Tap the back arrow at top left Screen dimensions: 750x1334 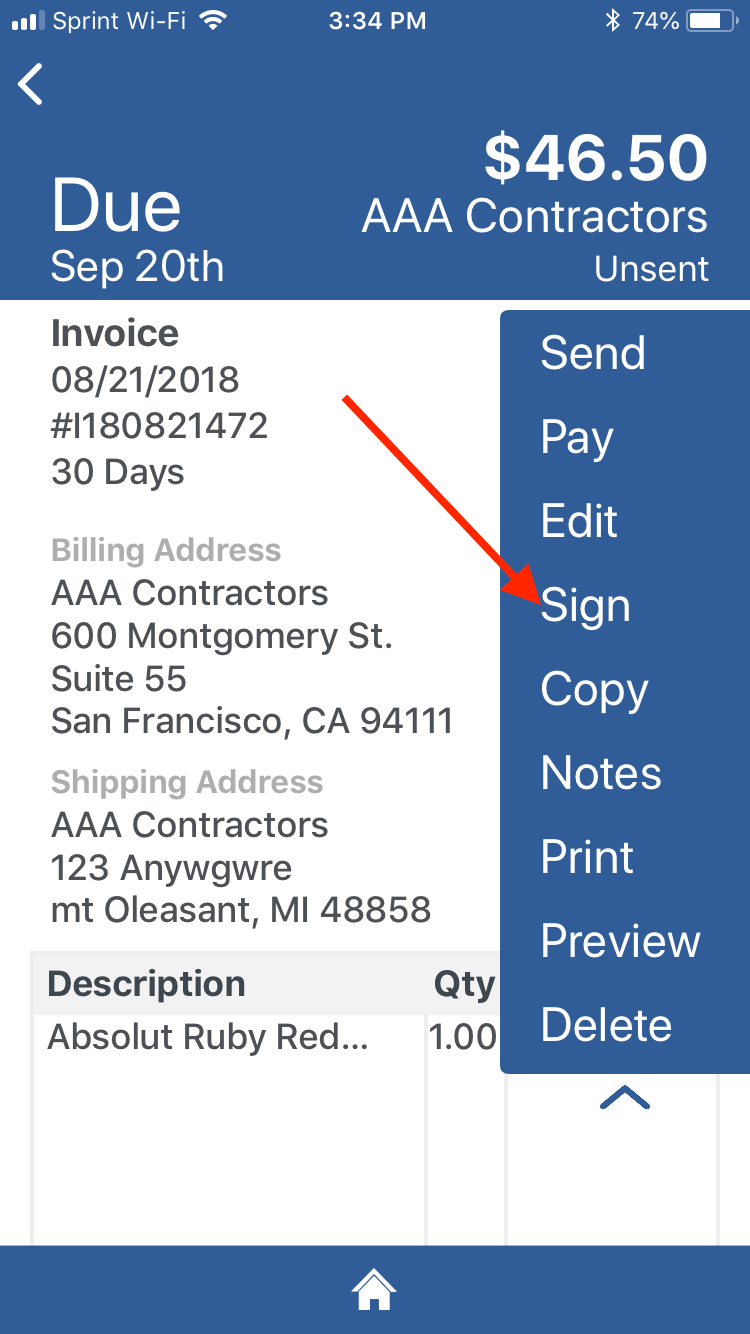click(x=30, y=84)
